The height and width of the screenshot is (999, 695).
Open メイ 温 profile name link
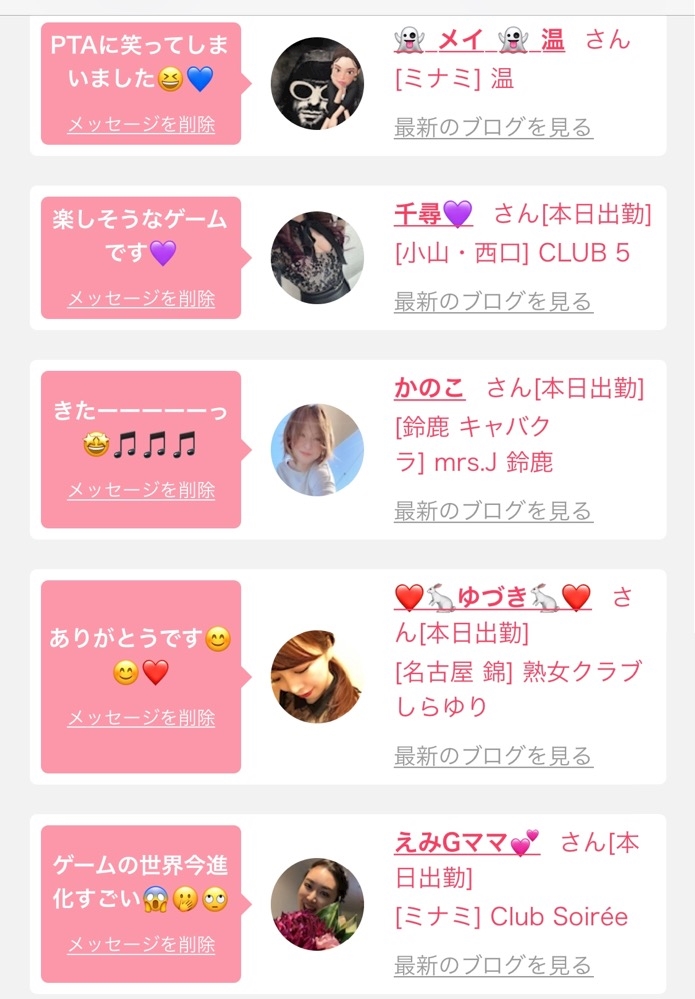coord(479,41)
